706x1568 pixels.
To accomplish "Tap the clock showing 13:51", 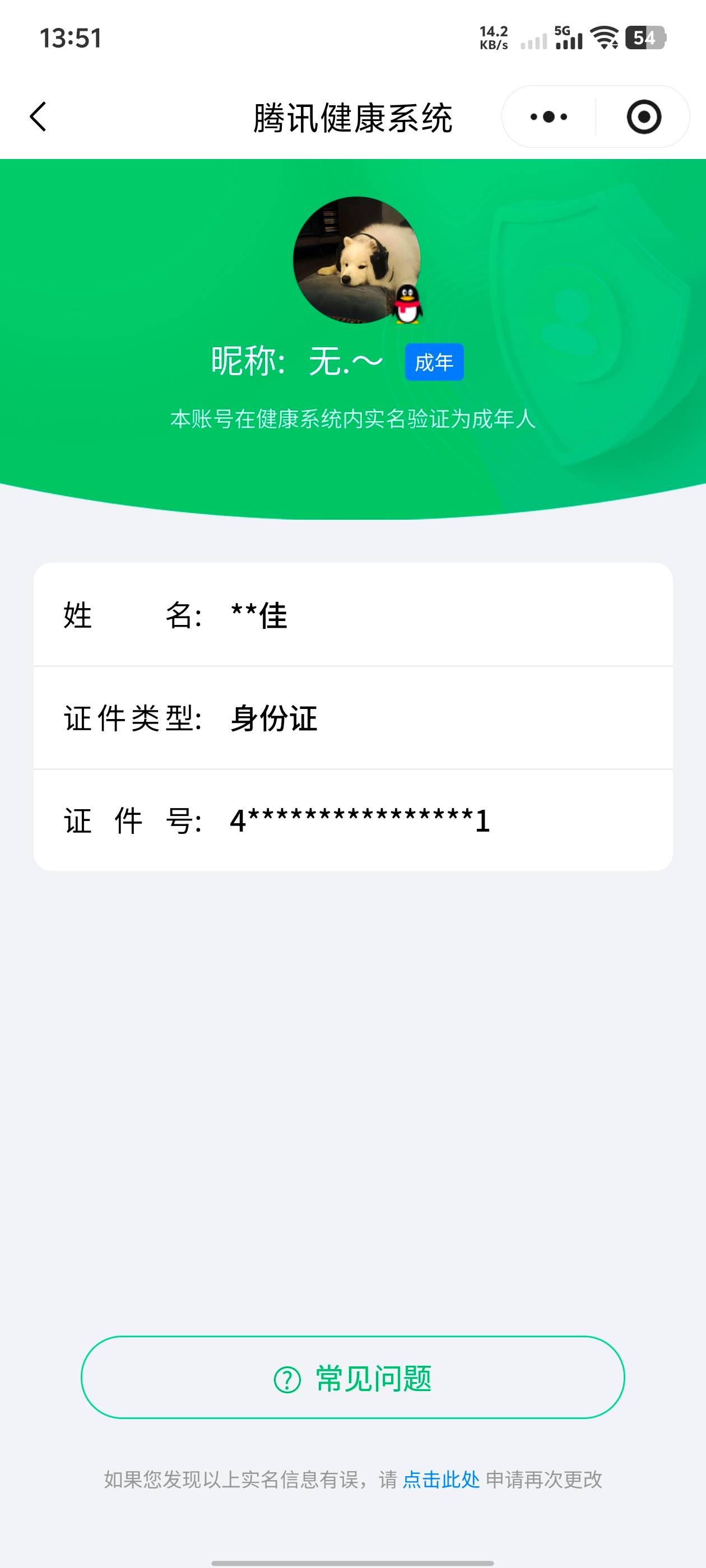I will pyautogui.click(x=71, y=38).
